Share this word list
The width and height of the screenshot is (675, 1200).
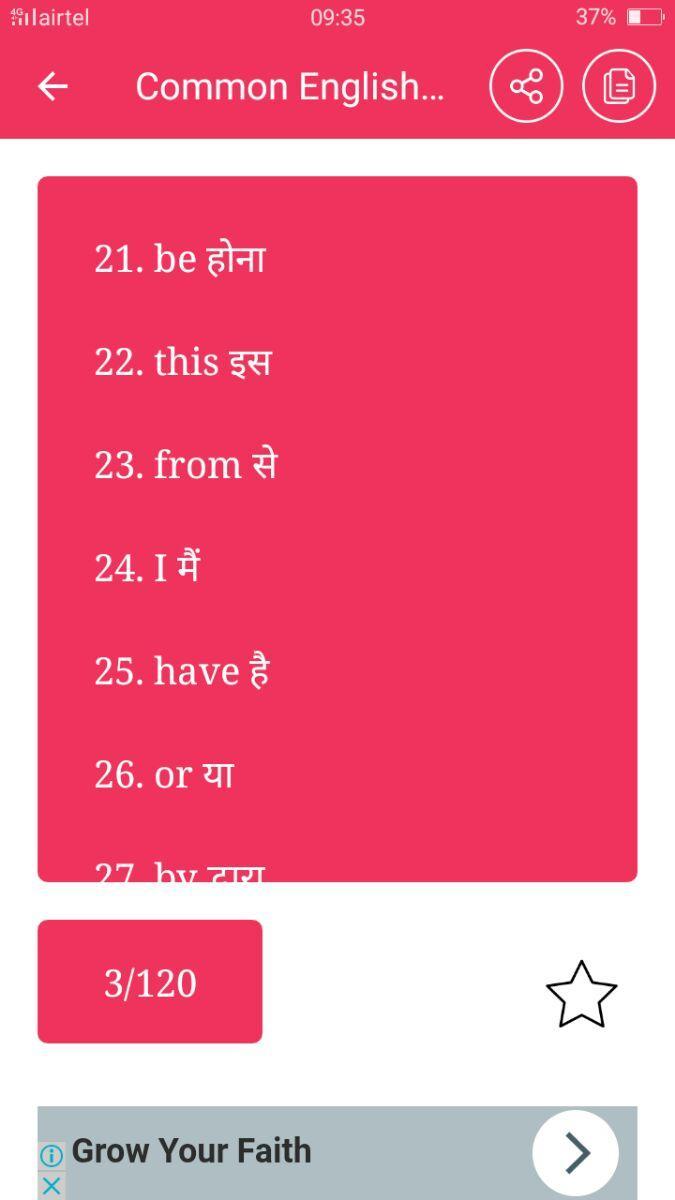point(526,86)
